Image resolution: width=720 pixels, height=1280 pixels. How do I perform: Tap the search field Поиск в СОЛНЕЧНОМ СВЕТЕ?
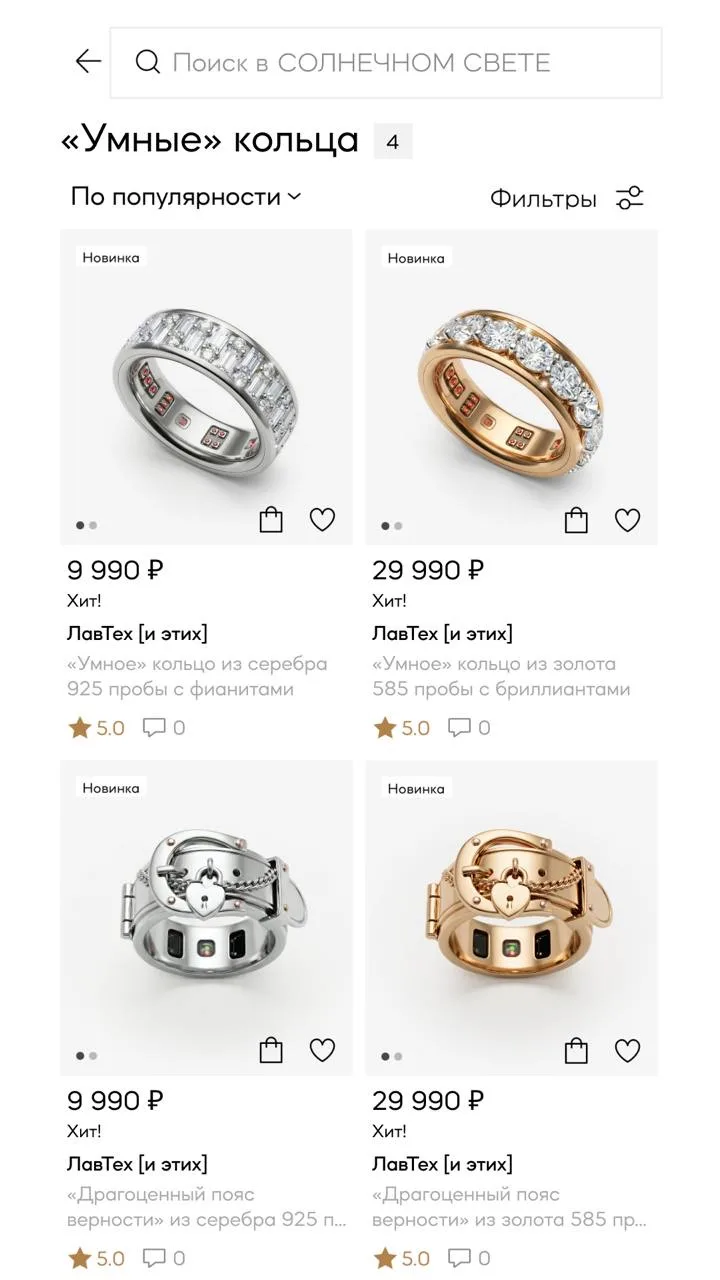click(x=385, y=62)
